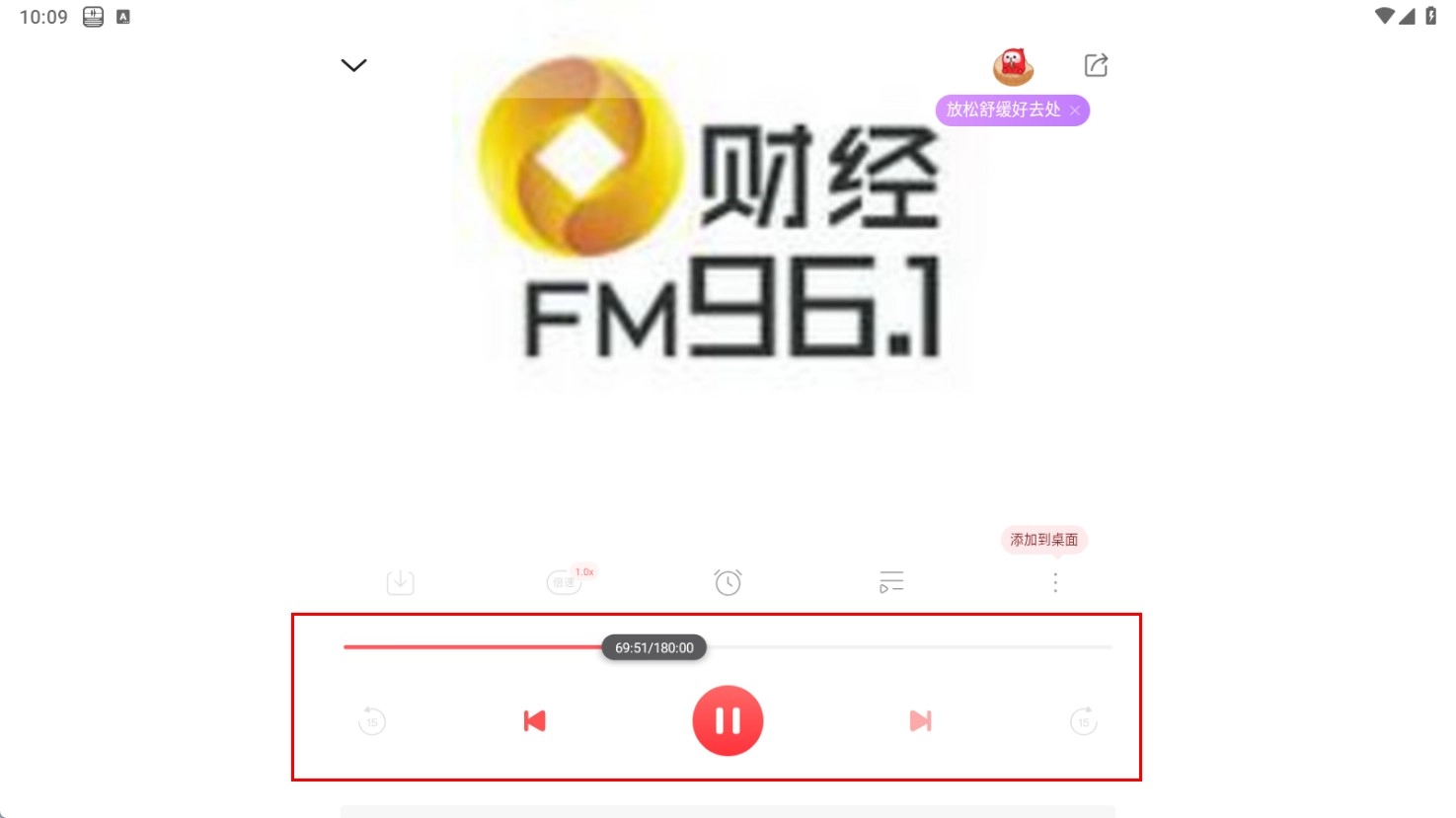Share this radio station
Screen dimensions: 1456x818
click(x=1096, y=65)
